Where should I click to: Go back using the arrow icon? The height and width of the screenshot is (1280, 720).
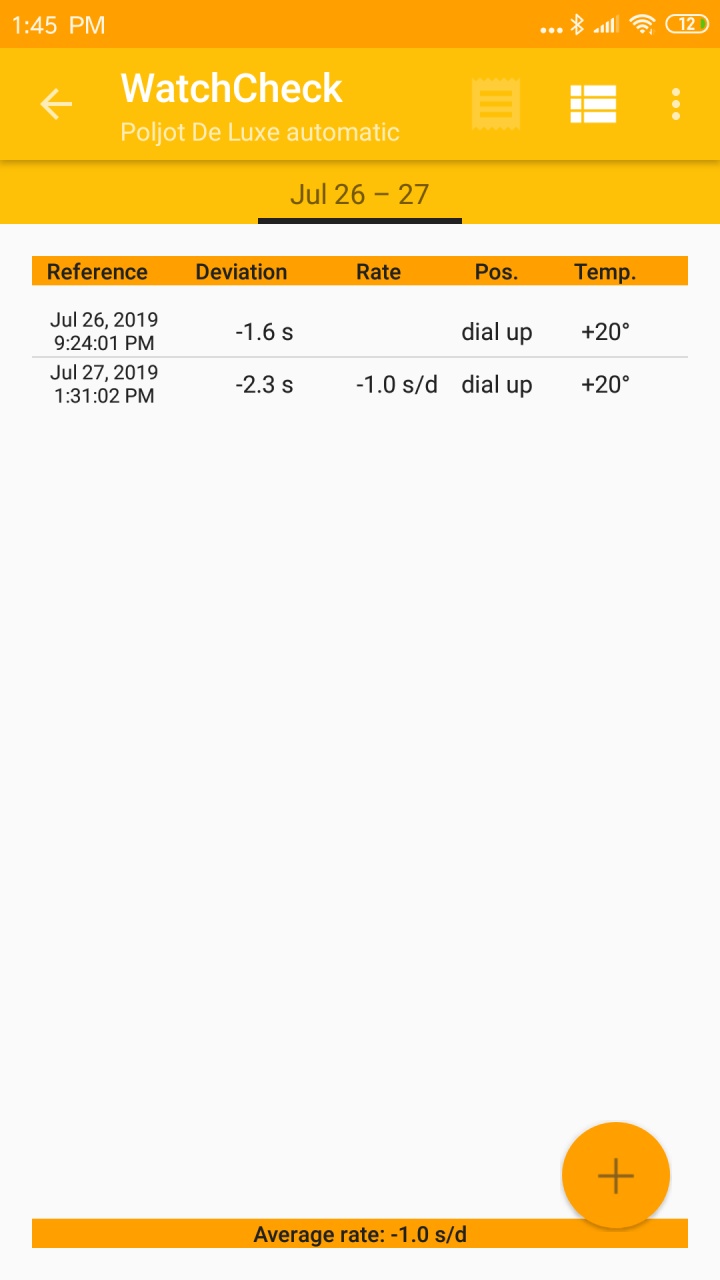pyautogui.click(x=56, y=104)
